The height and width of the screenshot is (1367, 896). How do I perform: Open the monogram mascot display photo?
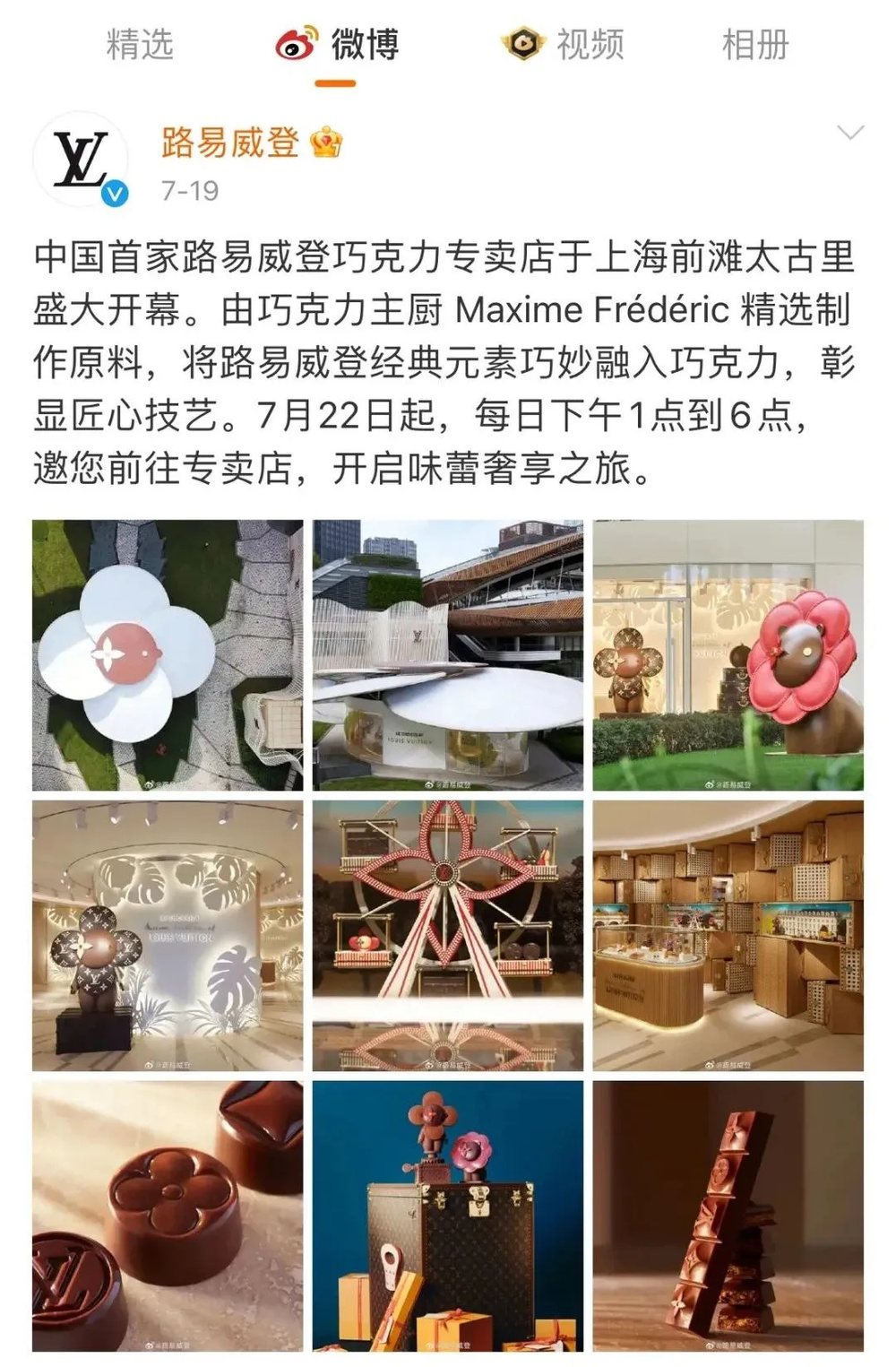(168, 935)
